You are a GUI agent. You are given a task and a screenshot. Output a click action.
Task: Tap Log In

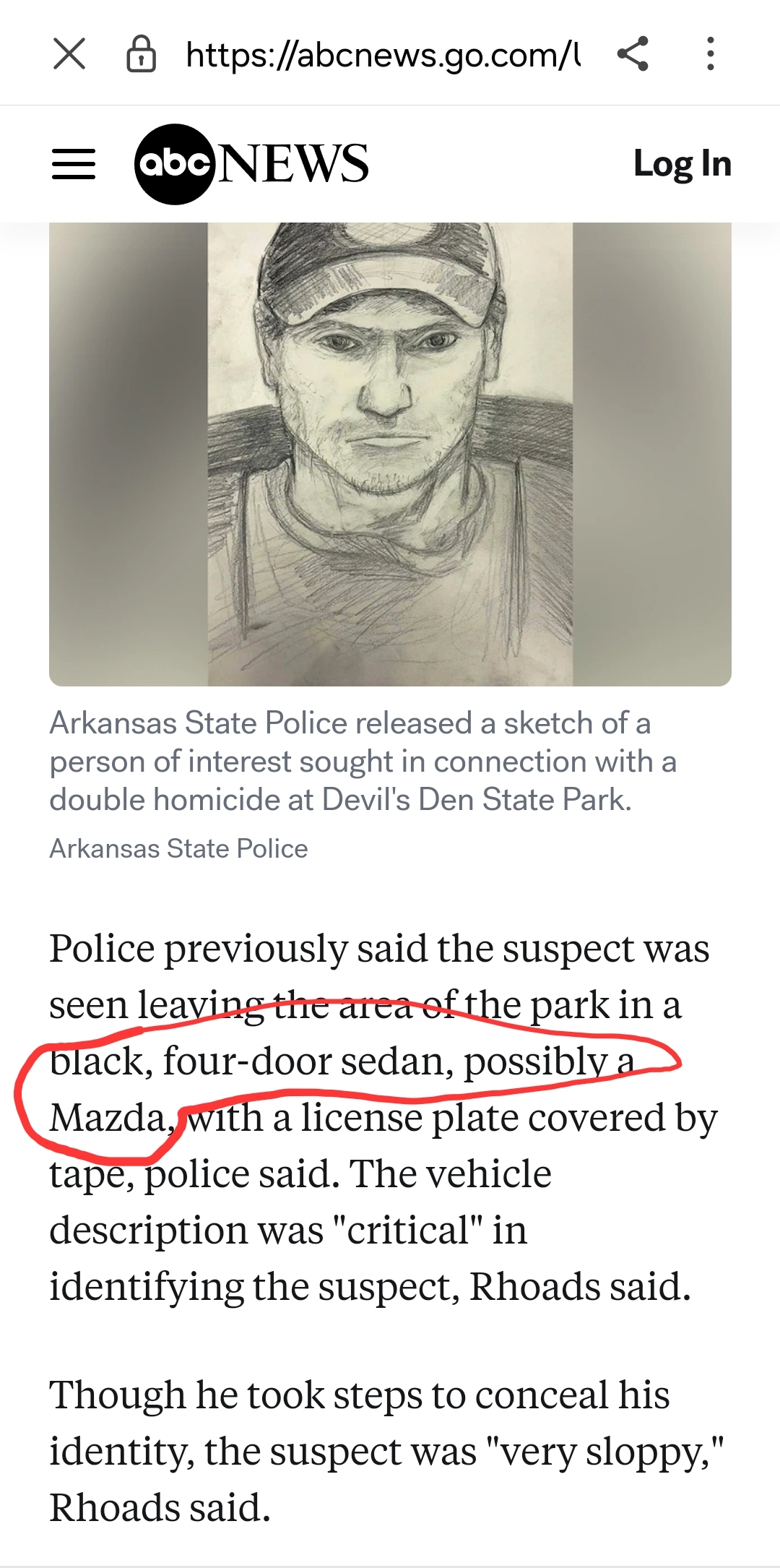682,164
